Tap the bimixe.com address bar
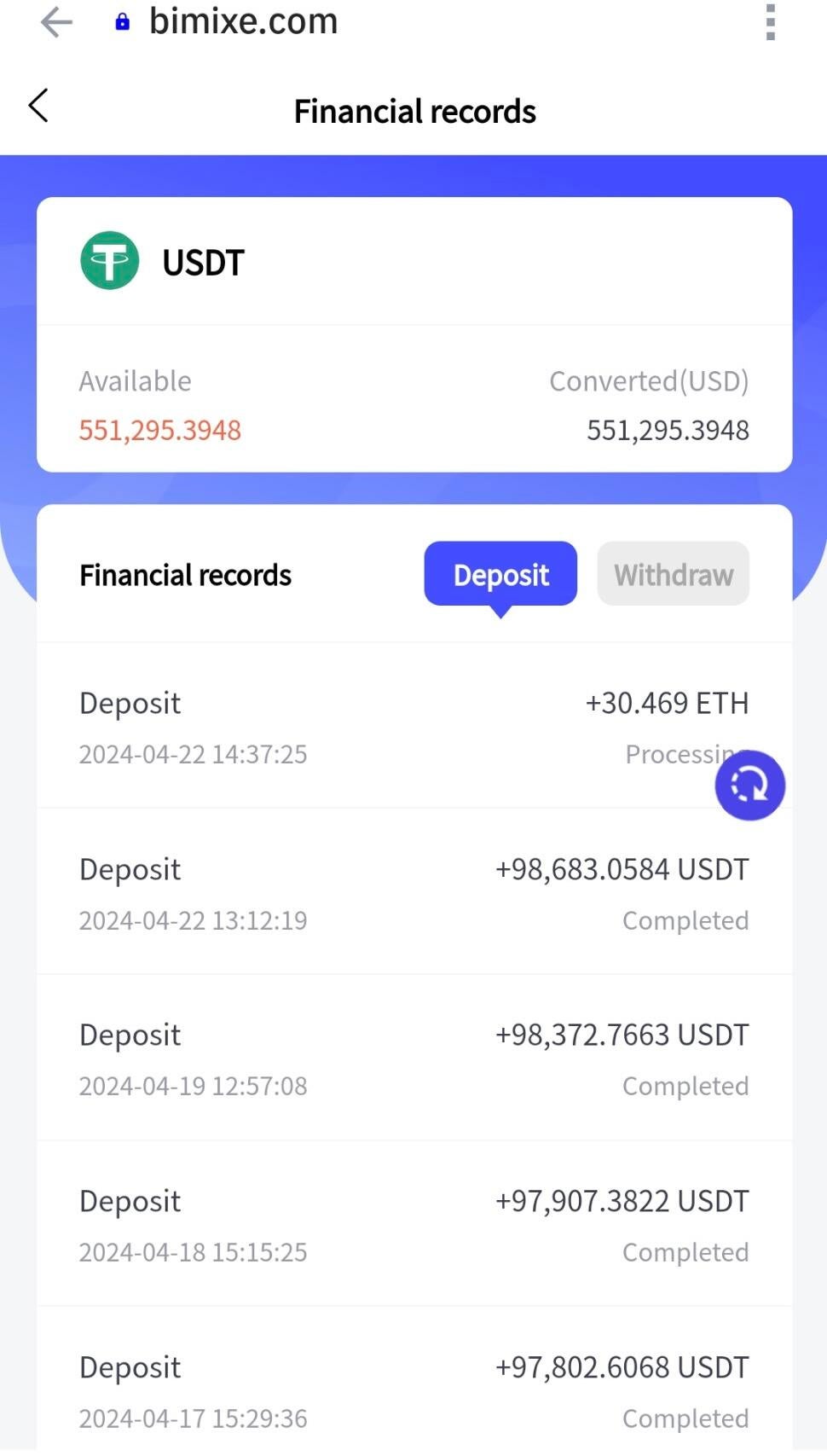 (243, 22)
